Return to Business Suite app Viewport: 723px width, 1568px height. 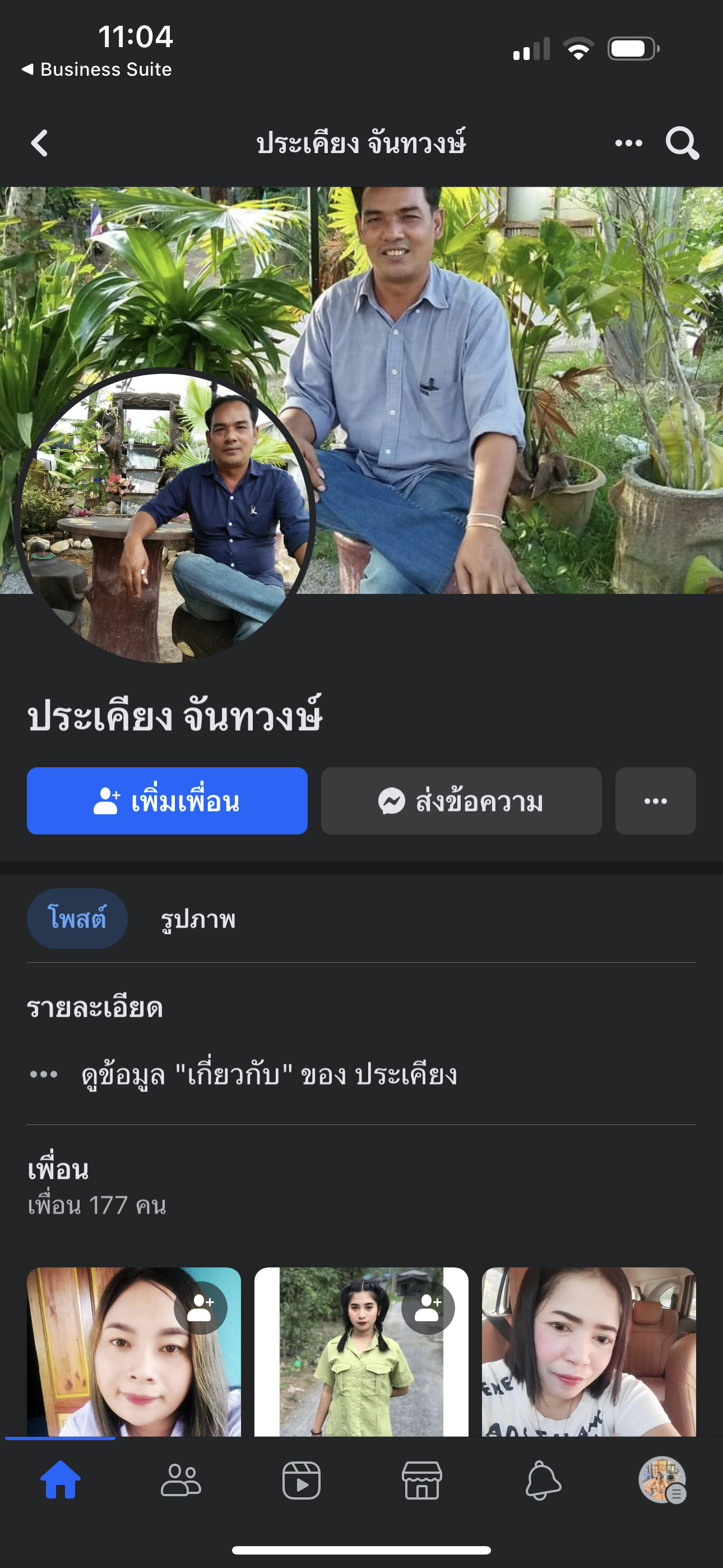pyautogui.click(x=98, y=70)
